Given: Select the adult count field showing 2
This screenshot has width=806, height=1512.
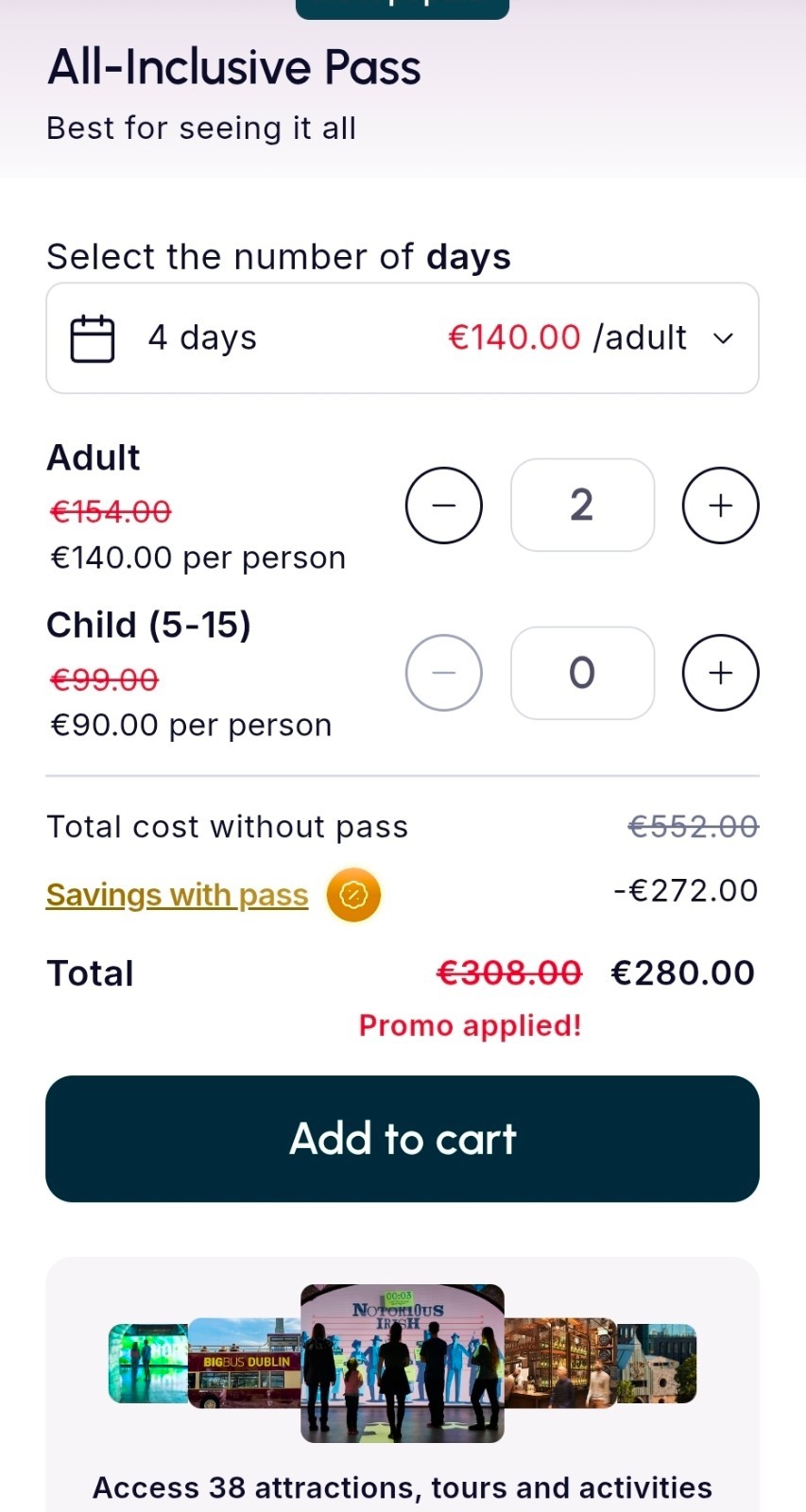Looking at the screenshot, I should 582,506.
